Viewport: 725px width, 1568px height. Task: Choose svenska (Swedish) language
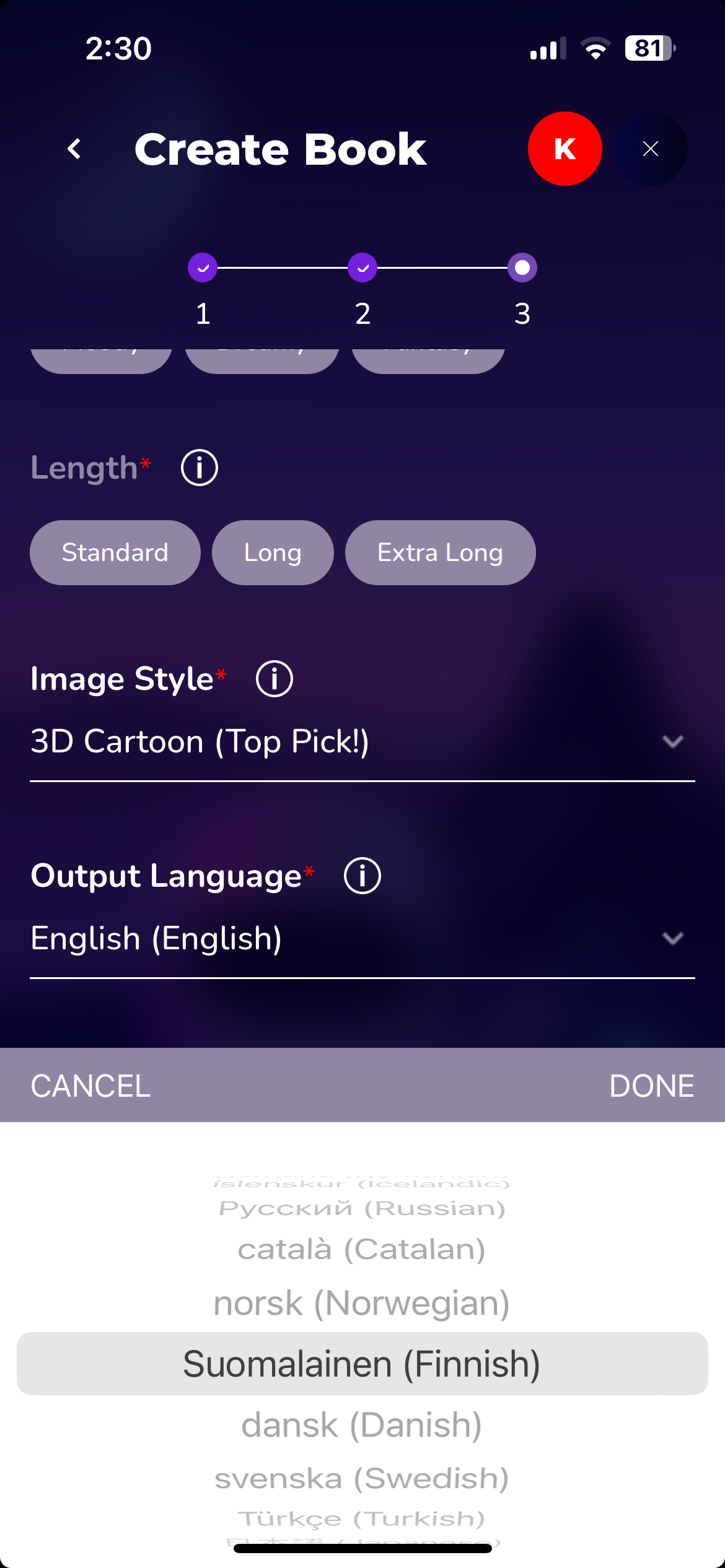362,1479
